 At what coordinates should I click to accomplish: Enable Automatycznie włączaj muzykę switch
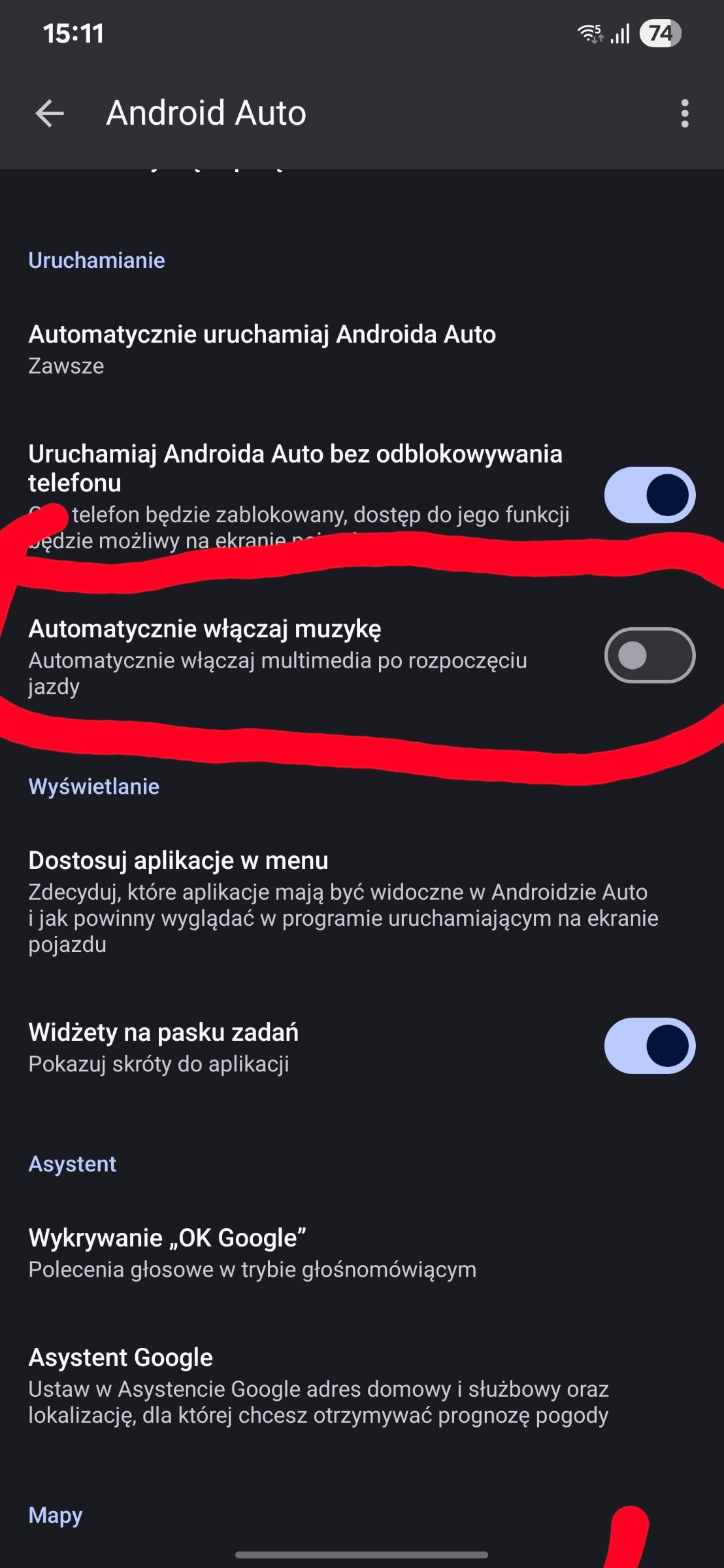(x=650, y=655)
